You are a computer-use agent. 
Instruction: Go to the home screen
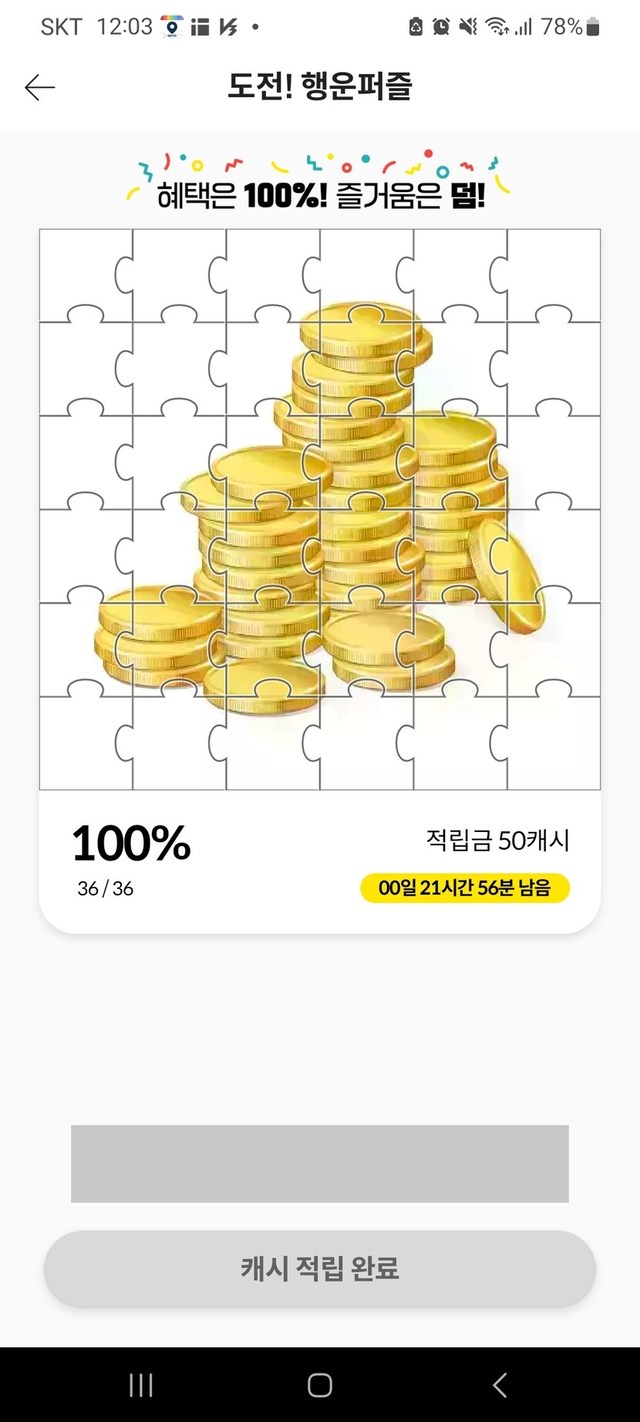[320, 1385]
